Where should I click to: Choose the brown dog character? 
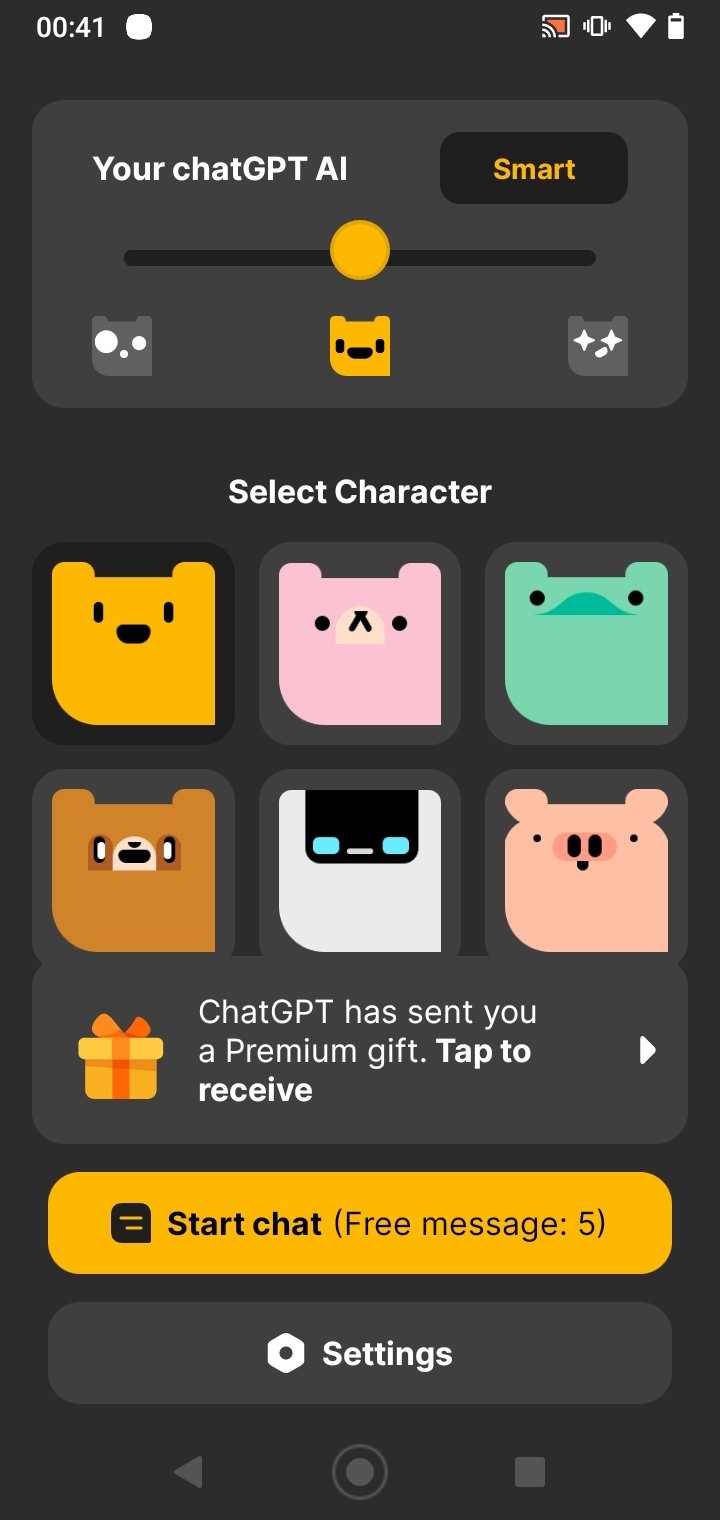pos(133,865)
